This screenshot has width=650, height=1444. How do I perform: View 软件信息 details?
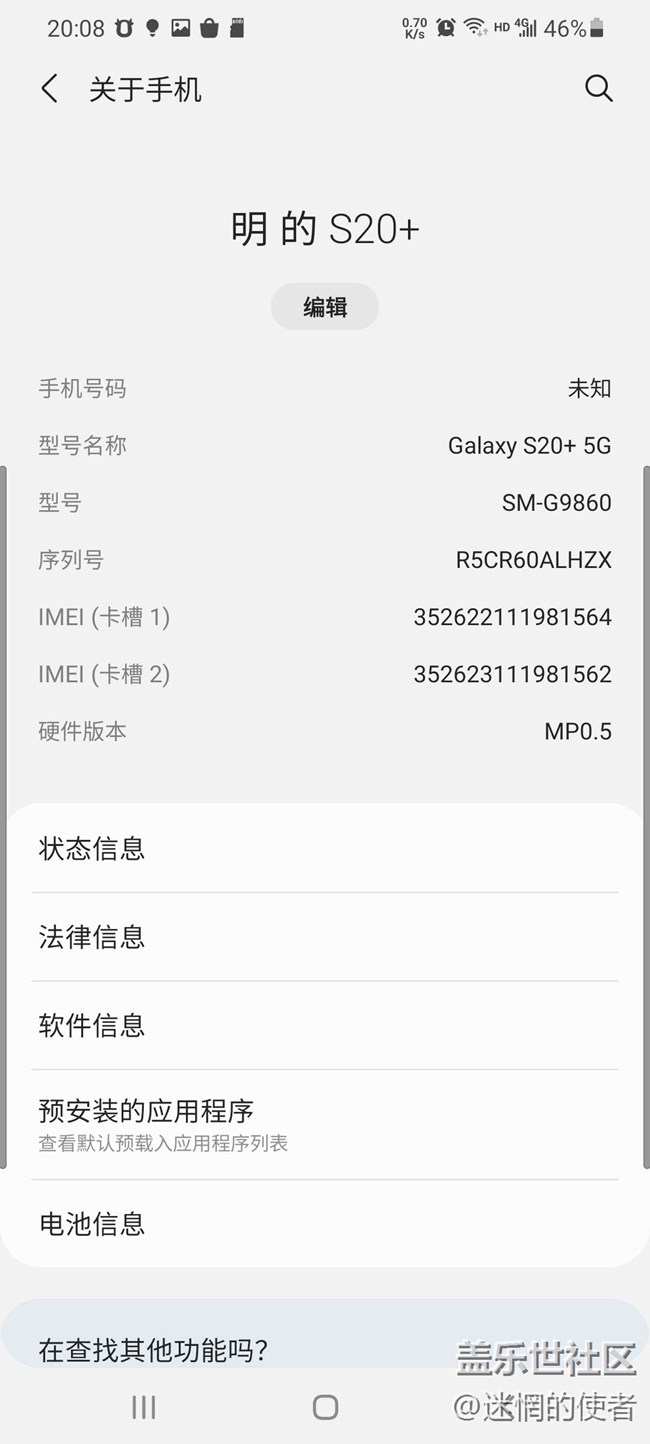pyautogui.click(x=325, y=1025)
